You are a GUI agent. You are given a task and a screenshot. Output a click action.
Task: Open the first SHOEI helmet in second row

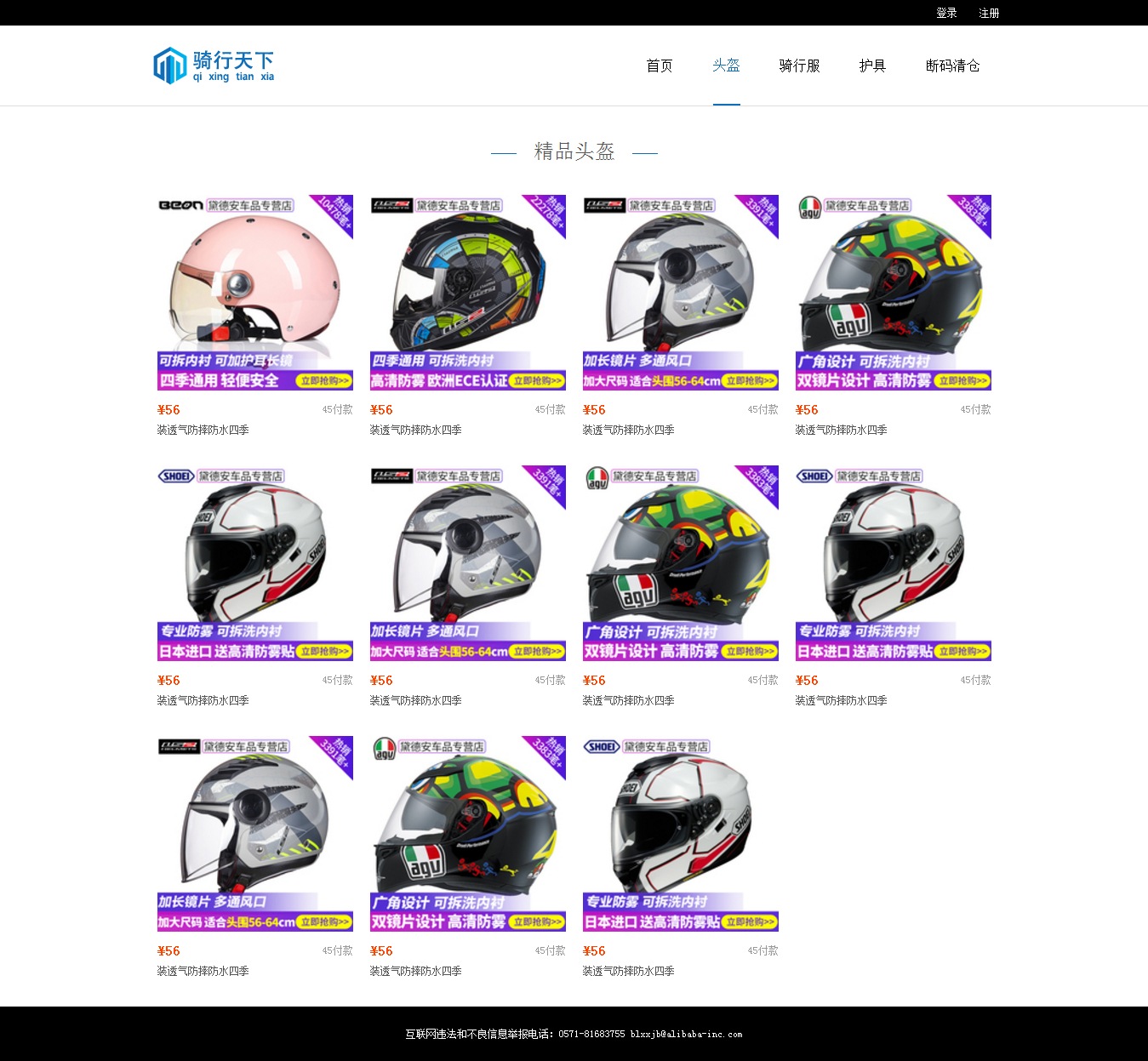tap(254, 563)
